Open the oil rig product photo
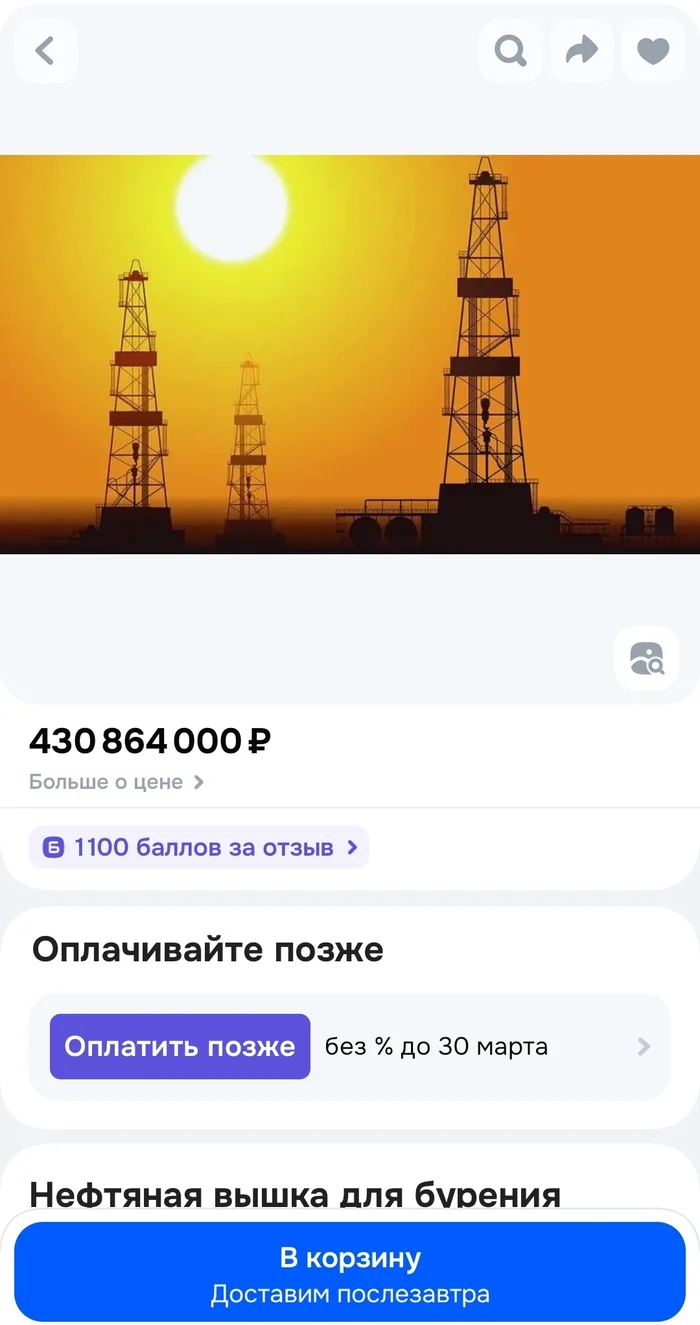This screenshot has width=700, height=1325. 350,353
